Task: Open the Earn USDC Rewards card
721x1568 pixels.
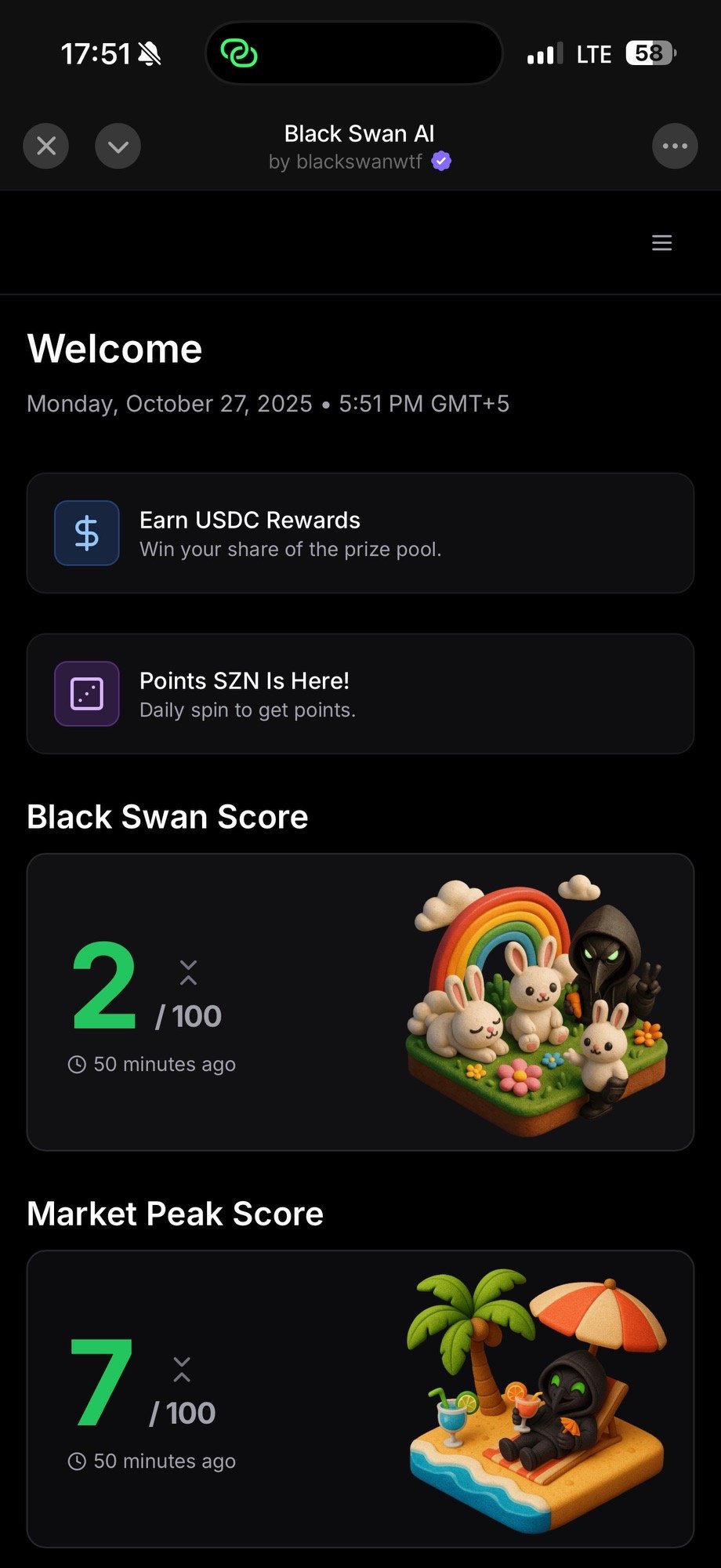Action: [360, 533]
